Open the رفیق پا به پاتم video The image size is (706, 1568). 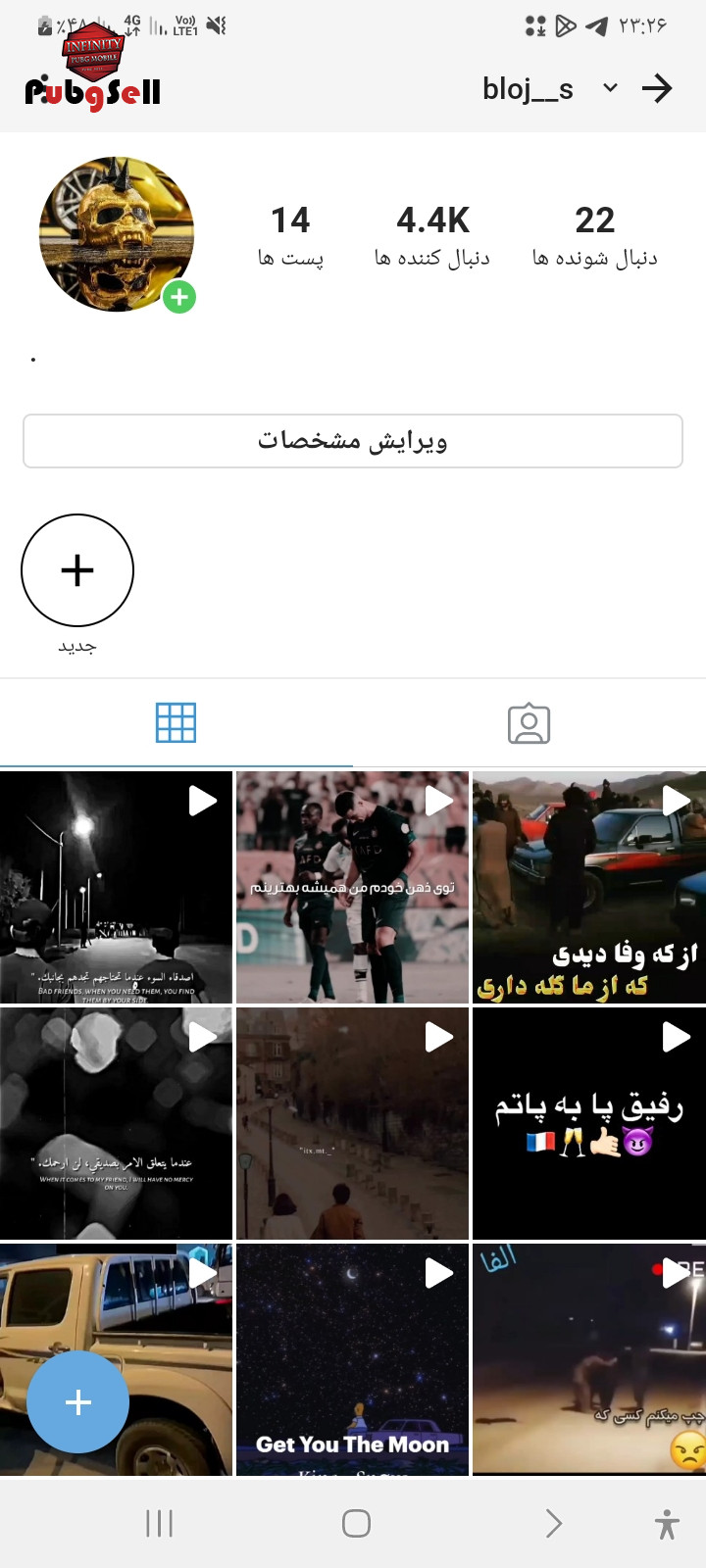coord(589,1123)
